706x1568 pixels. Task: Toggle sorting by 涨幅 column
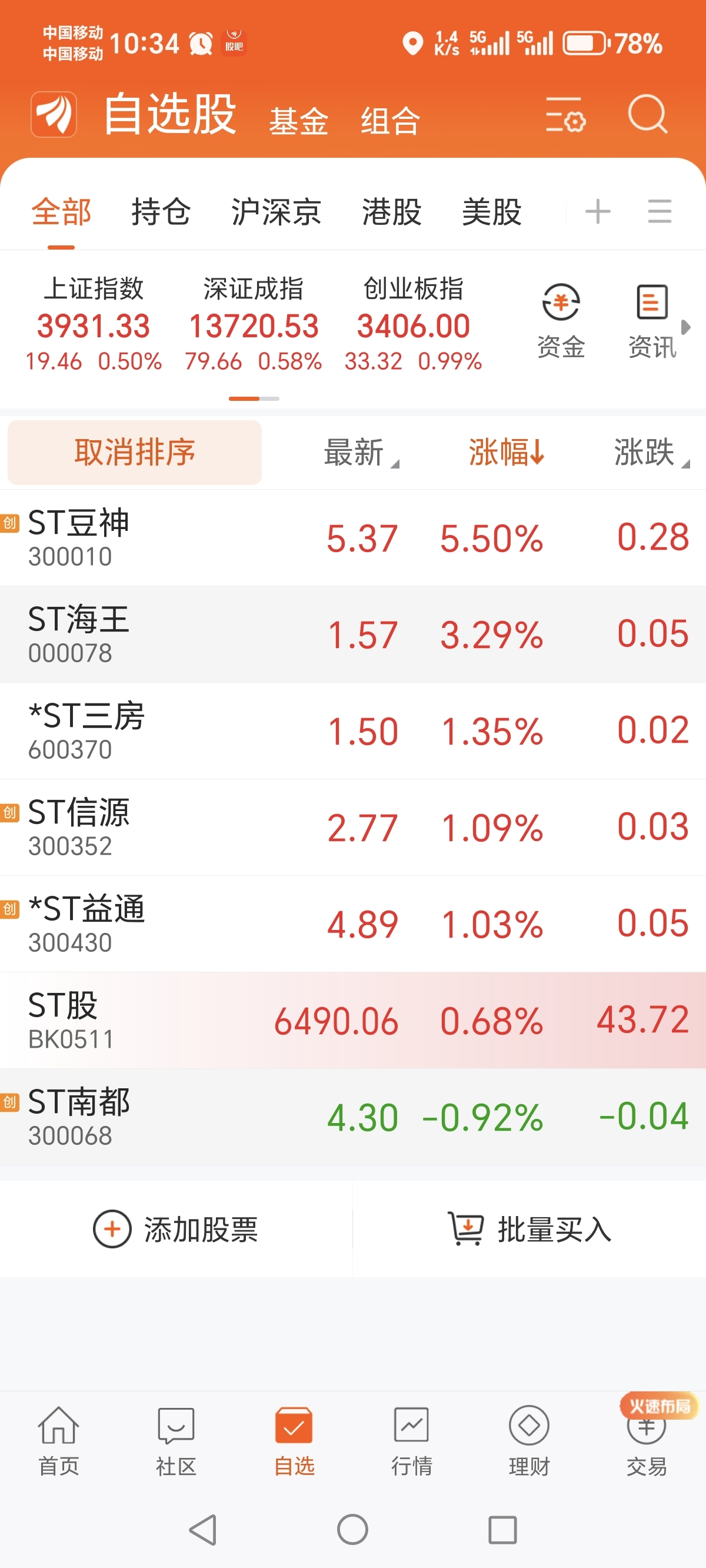point(507,452)
